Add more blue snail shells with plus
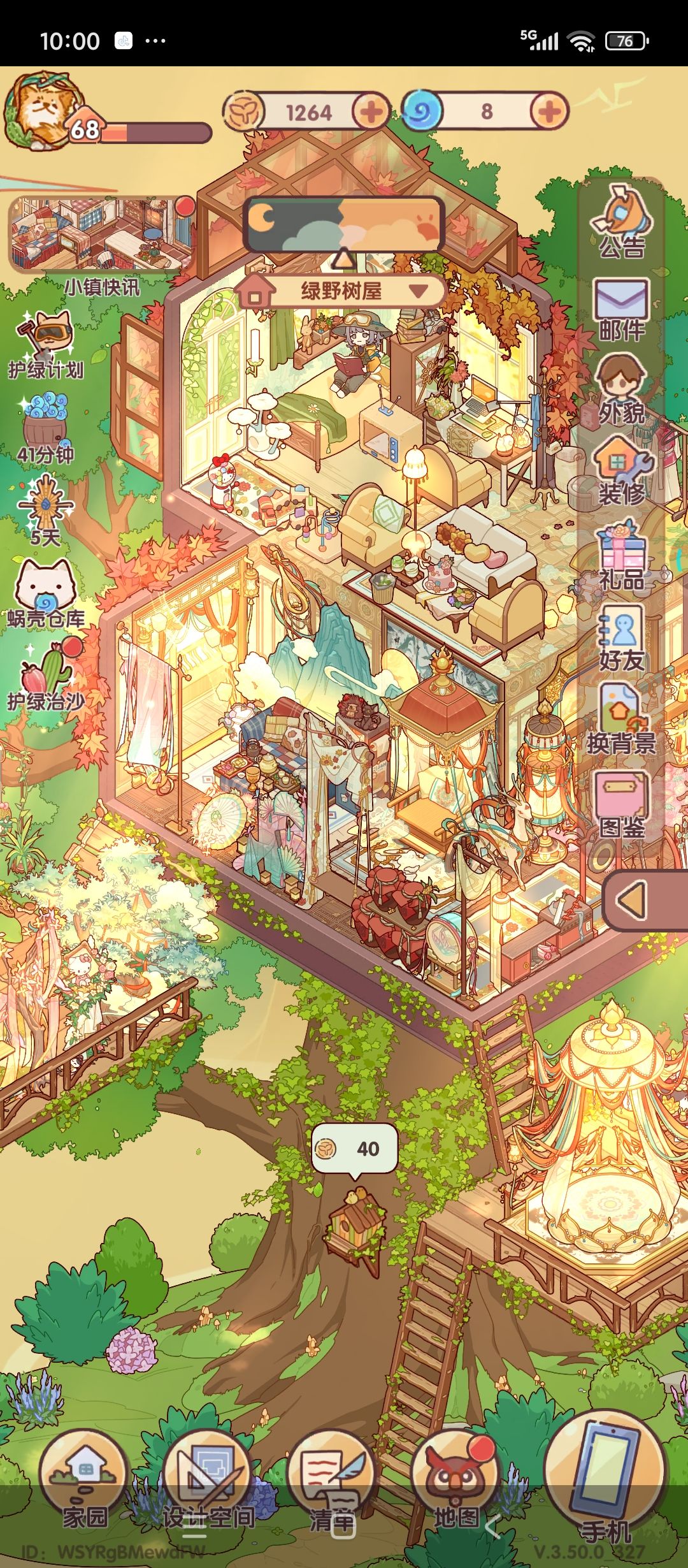 (549, 112)
